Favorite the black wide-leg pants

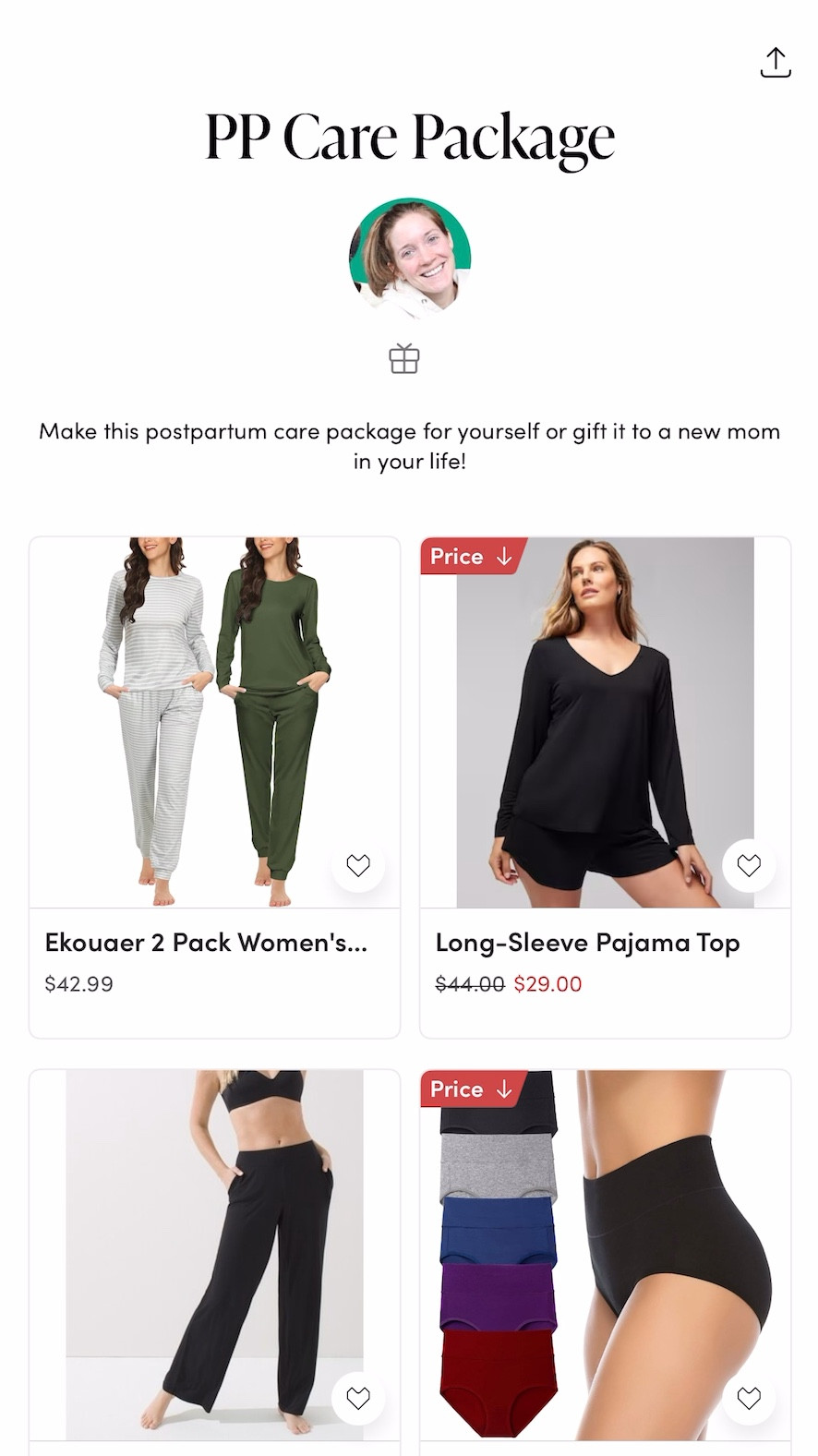click(358, 1398)
